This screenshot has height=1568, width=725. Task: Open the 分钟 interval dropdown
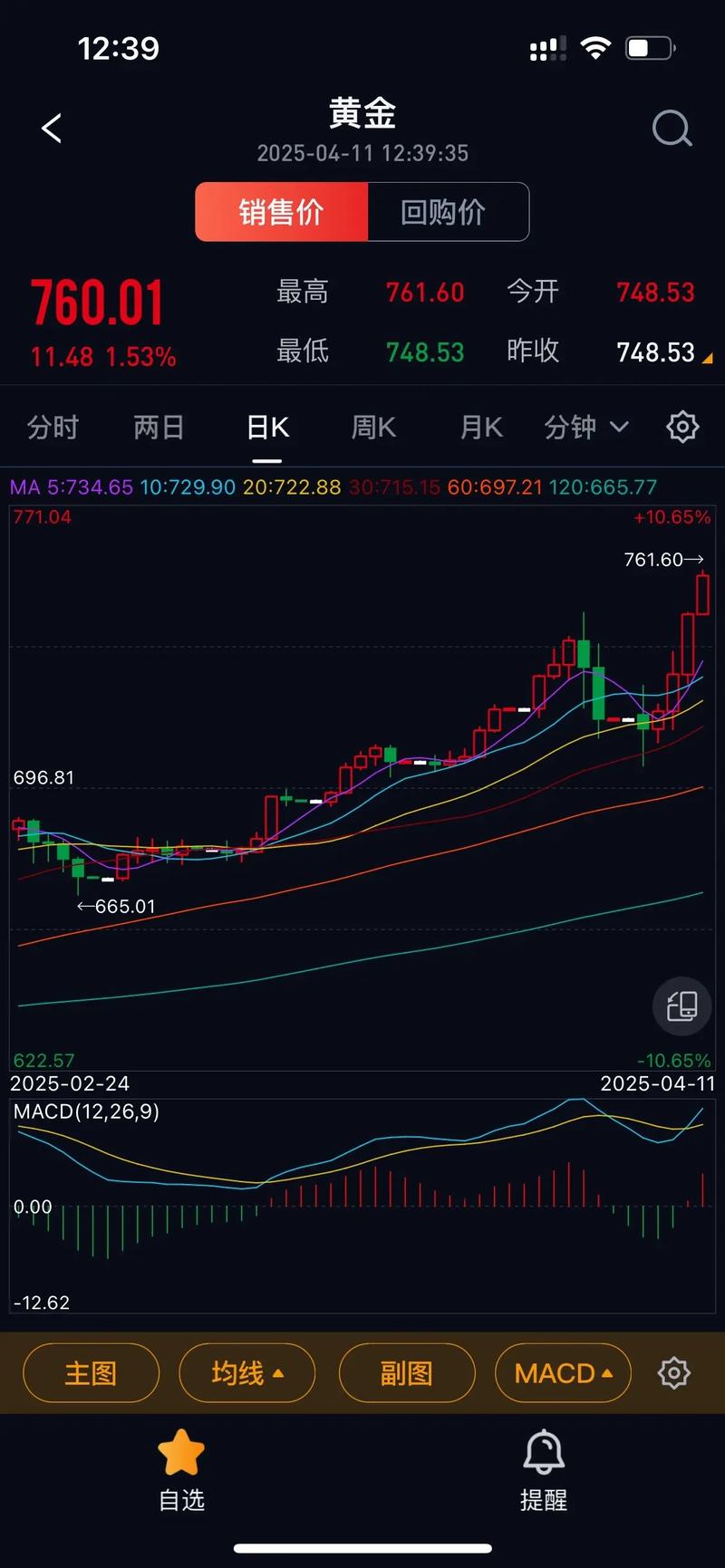coord(585,426)
